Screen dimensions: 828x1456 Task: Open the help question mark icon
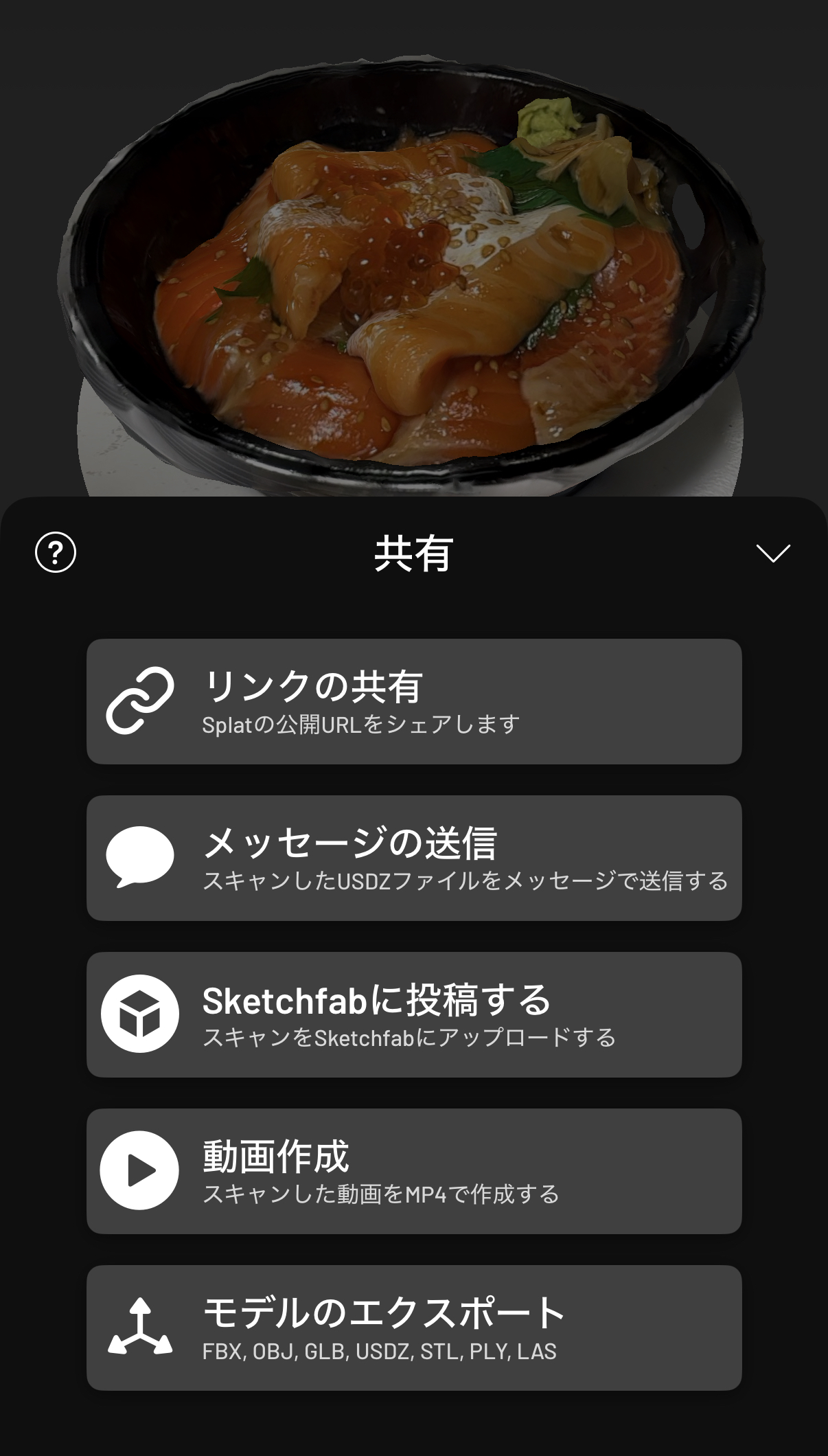click(56, 552)
